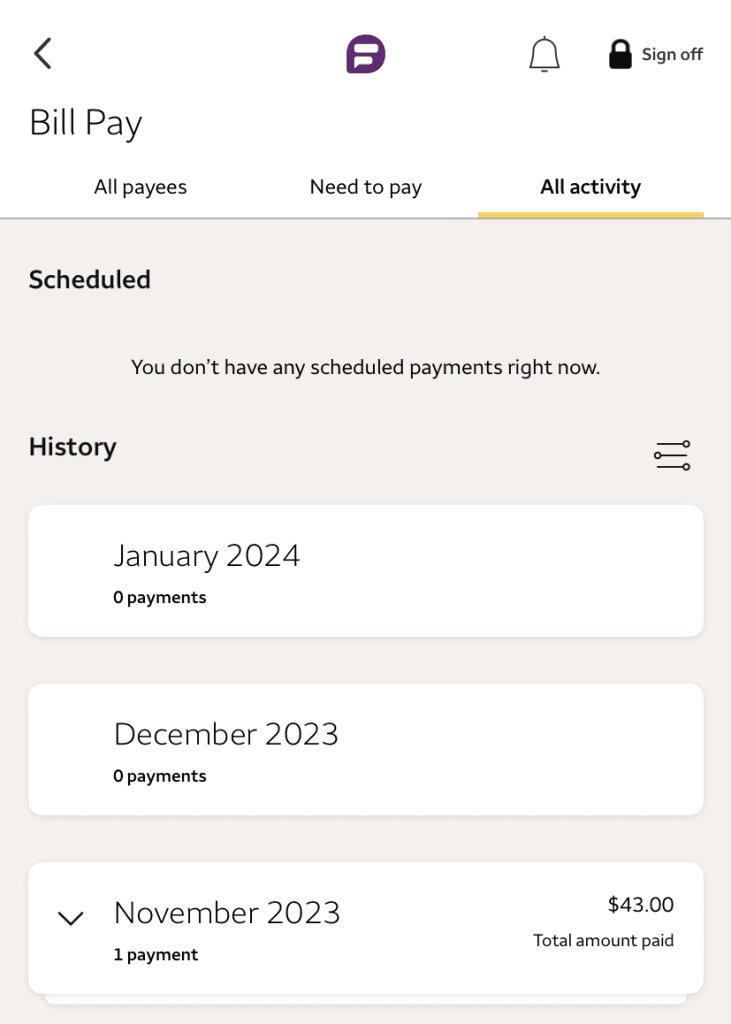Expand the December 2023 history card
Viewport: 731px width, 1024px height.
click(365, 749)
